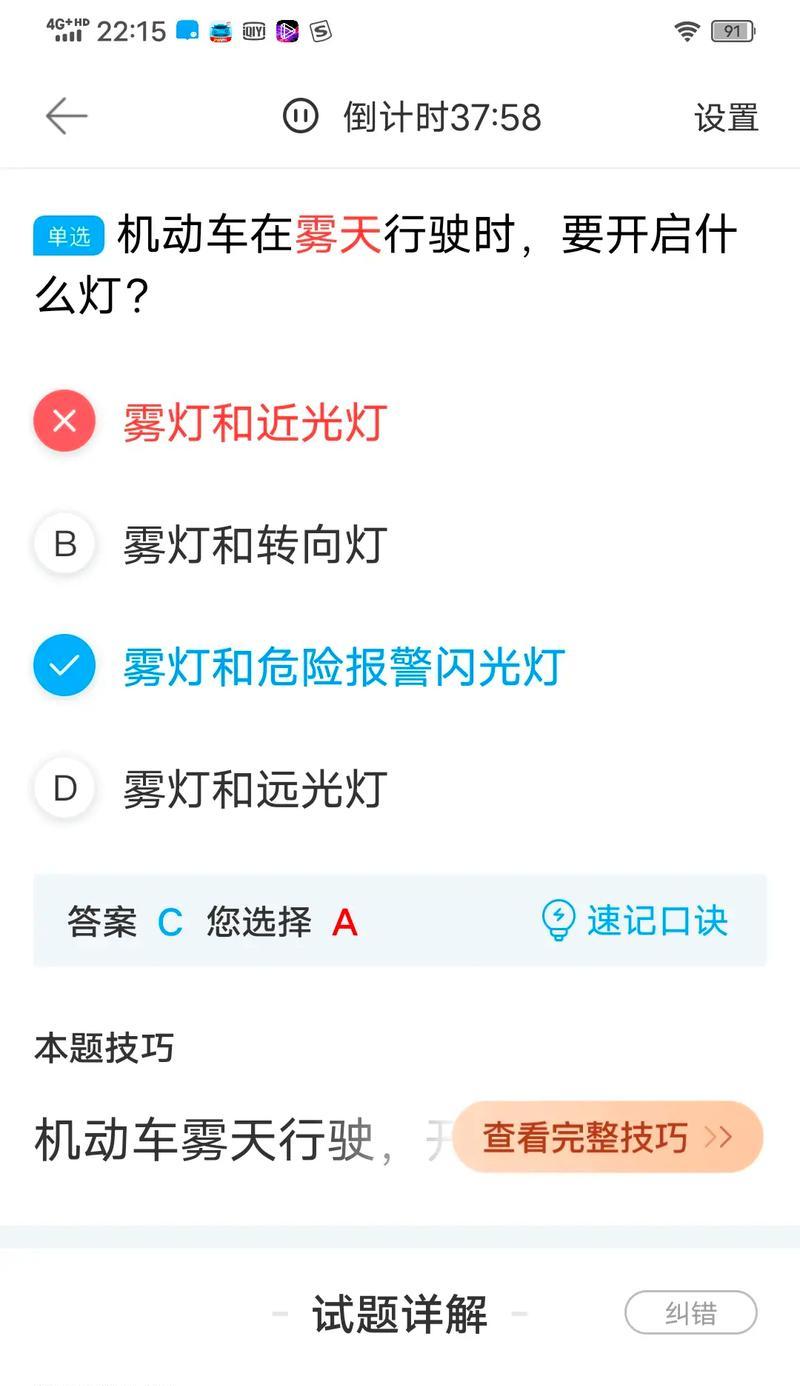Tap 查看完整技巧 button
This screenshot has width=800, height=1386.
(x=608, y=1137)
